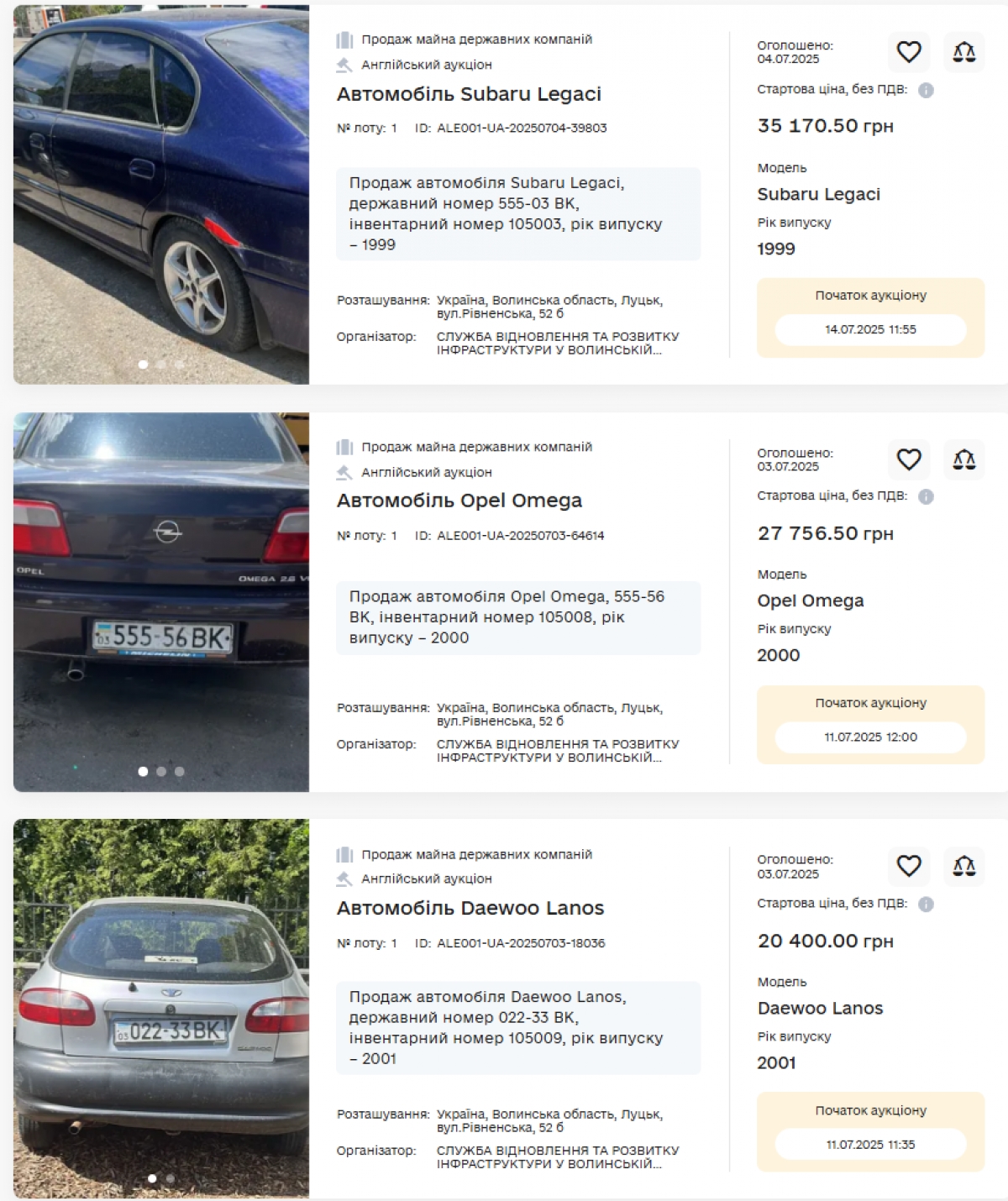Open the Автомобіль Opel Omega listing

point(459,501)
